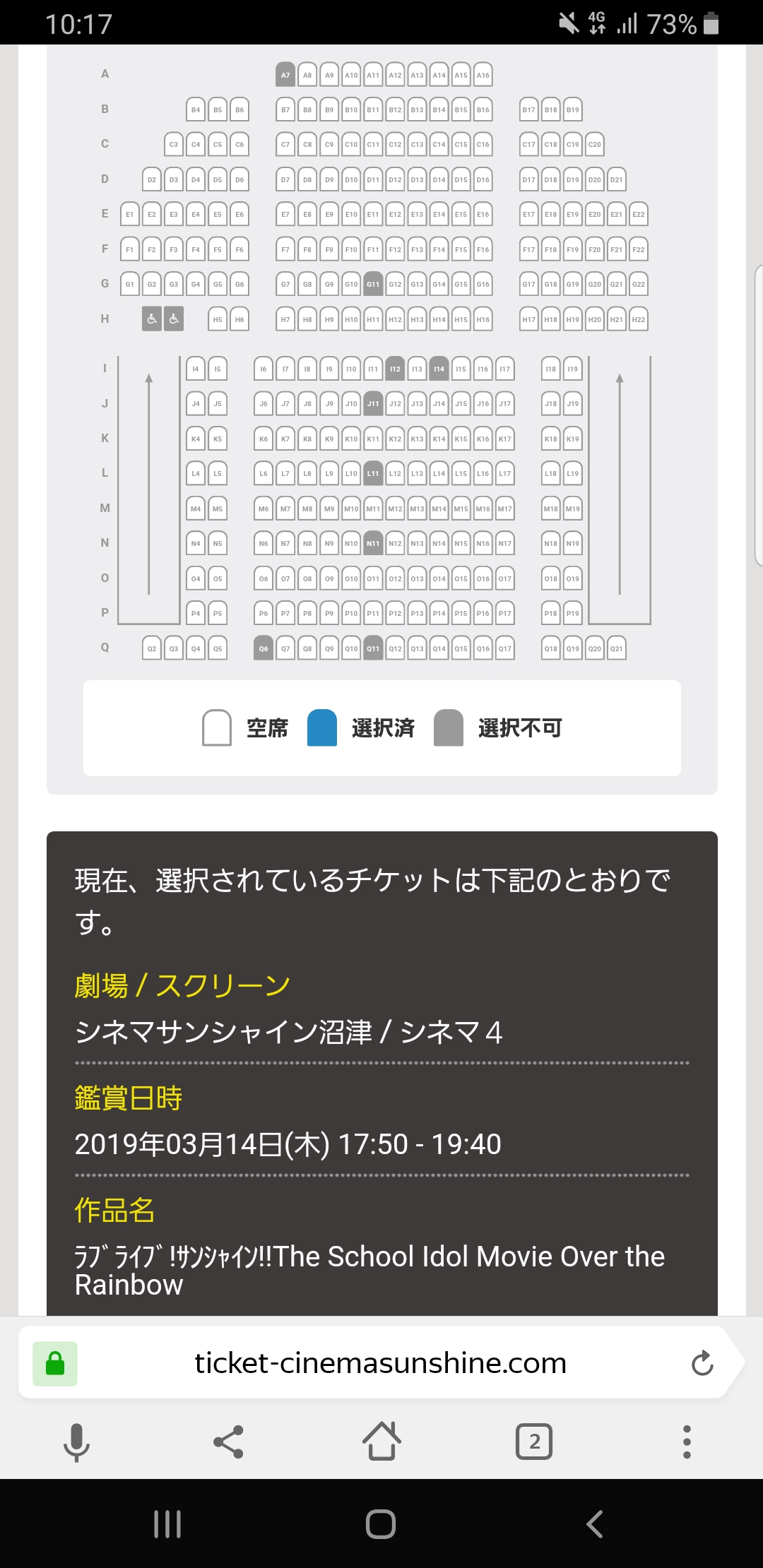Open the browser overflow menu
The image size is (763, 1568).
687,1442
